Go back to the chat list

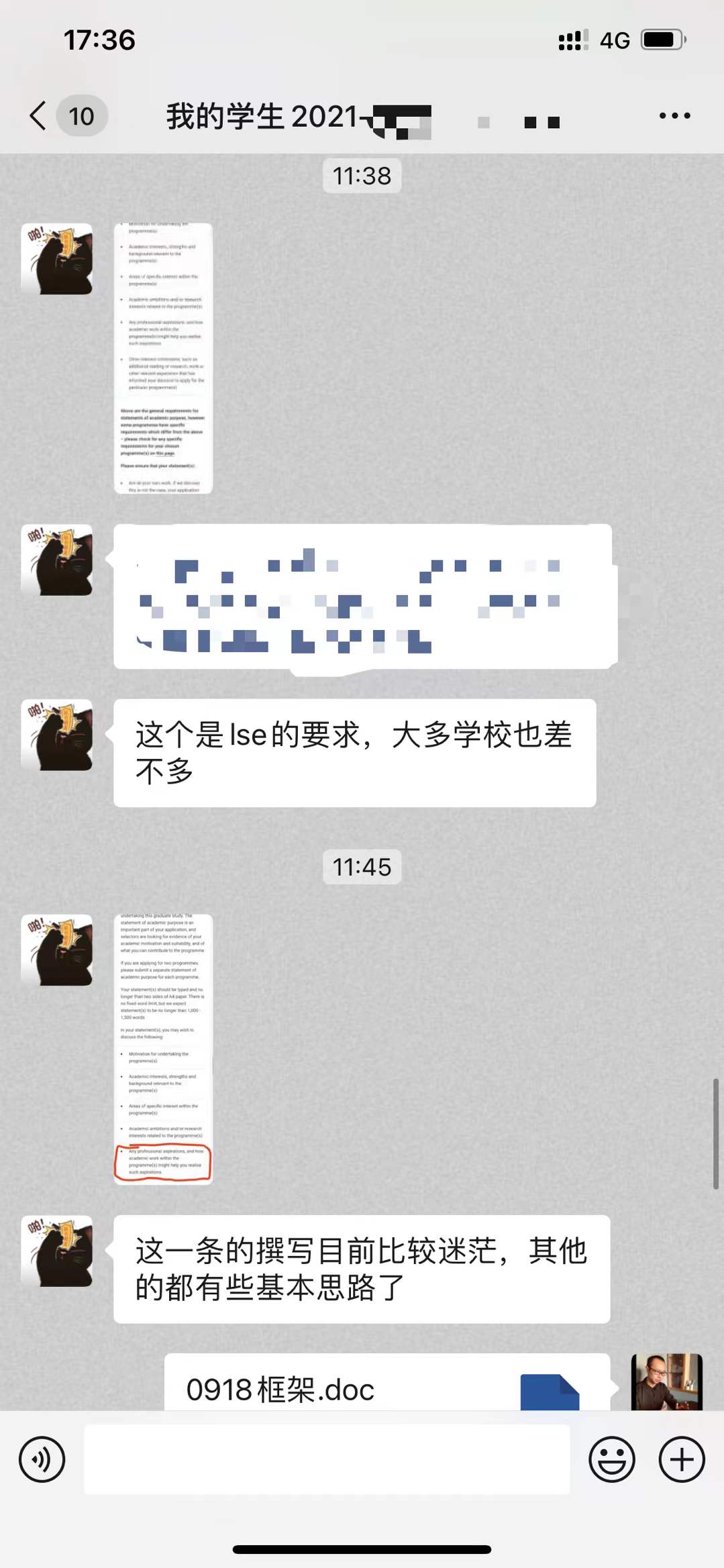click(x=39, y=116)
